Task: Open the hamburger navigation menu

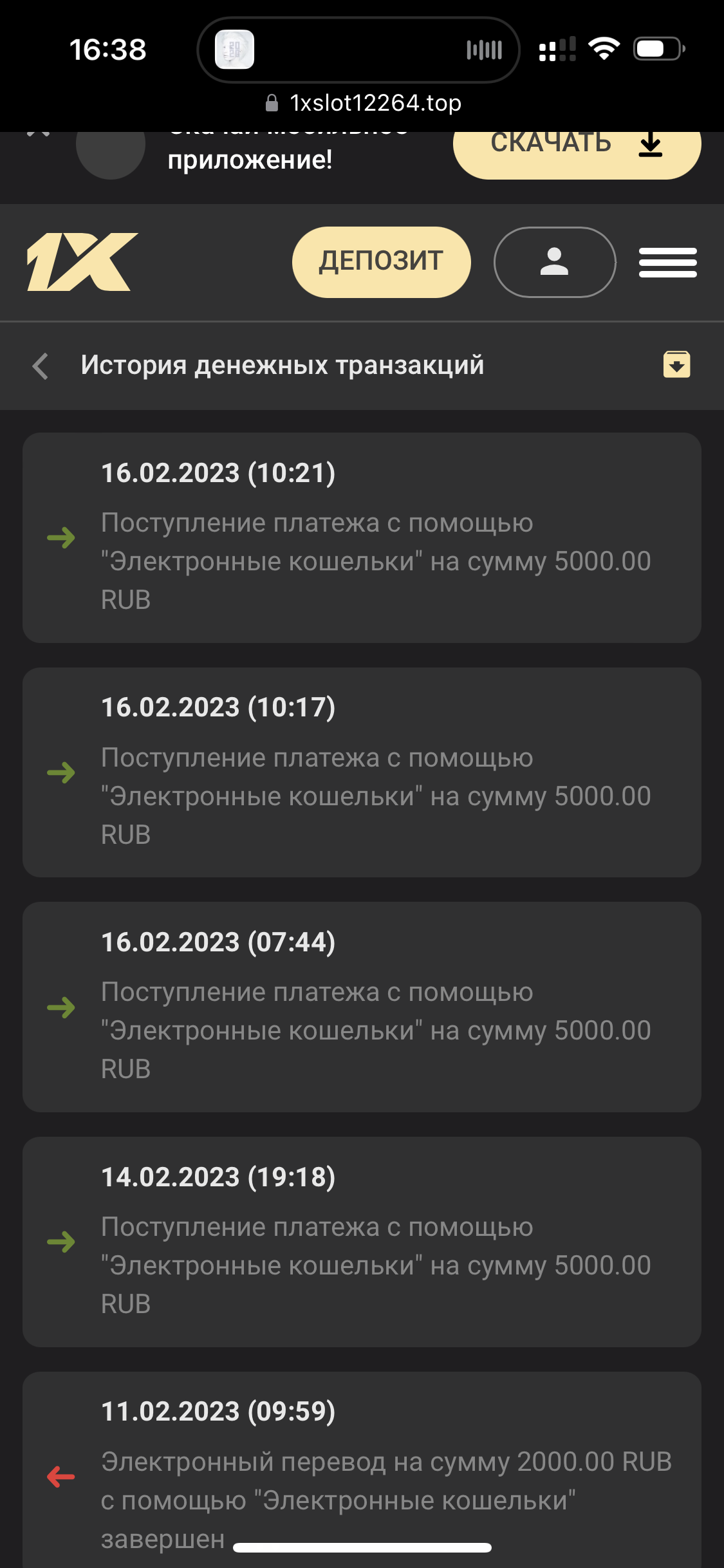Action: tap(667, 262)
